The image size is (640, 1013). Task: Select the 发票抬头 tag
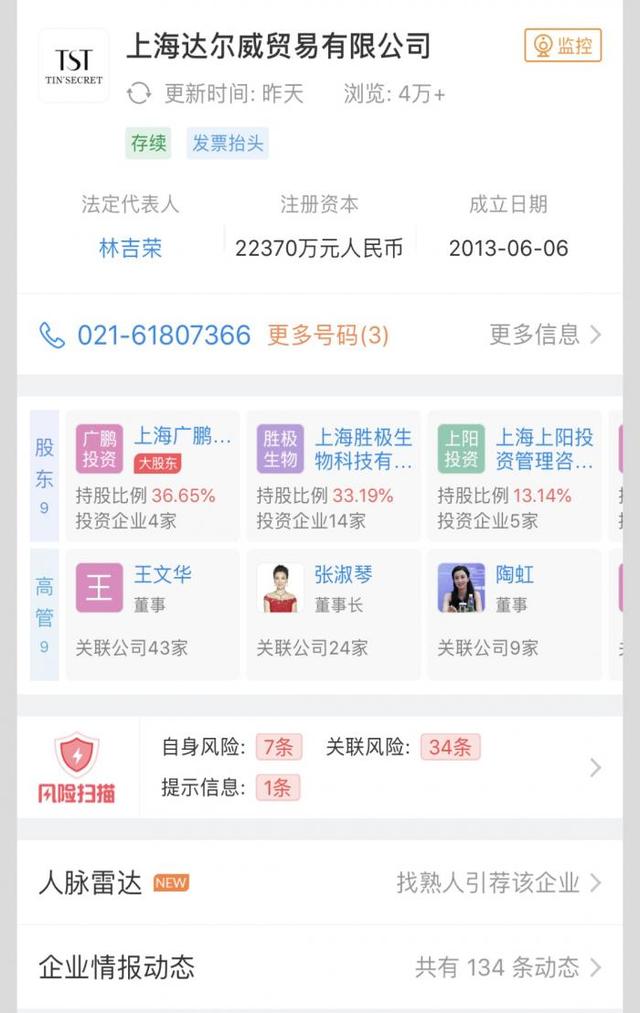coord(228,143)
